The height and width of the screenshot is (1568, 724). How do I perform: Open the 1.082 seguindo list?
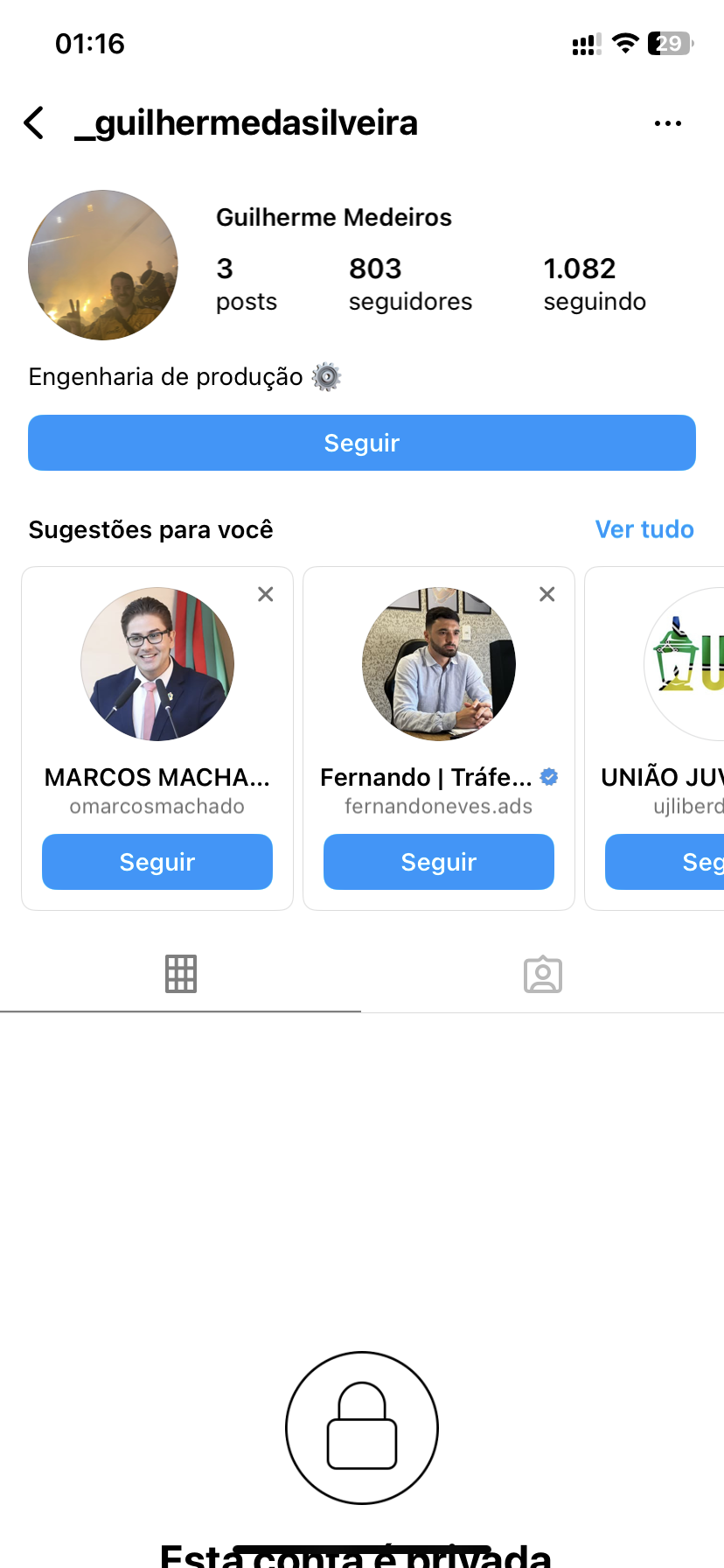[595, 283]
